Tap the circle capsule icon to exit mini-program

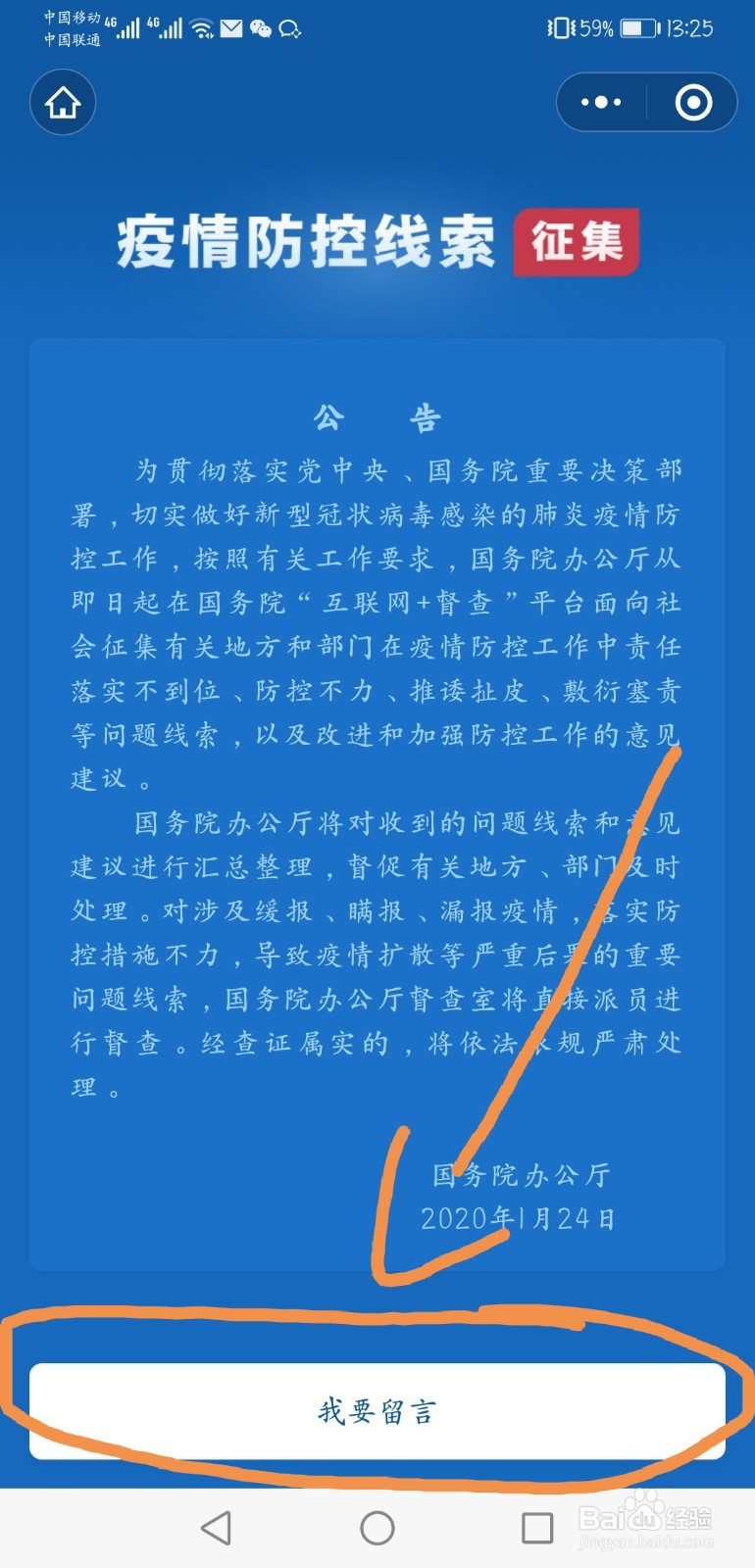tap(691, 102)
